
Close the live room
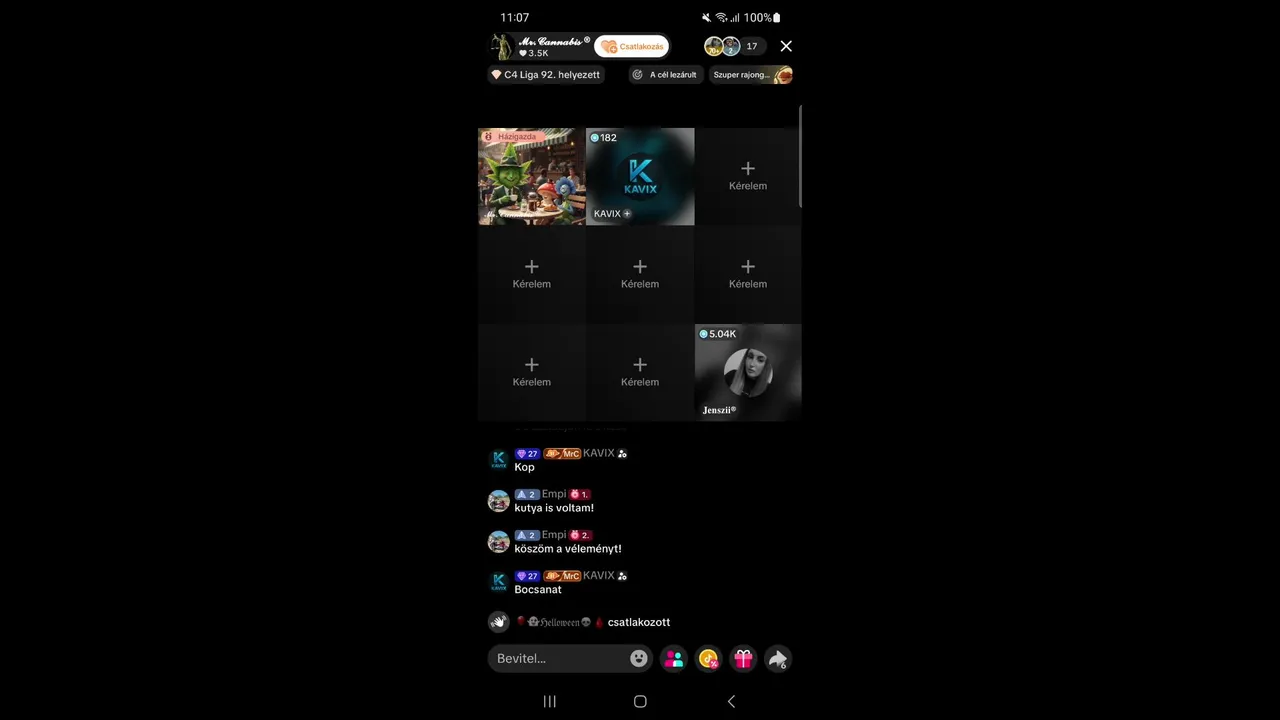[786, 46]
